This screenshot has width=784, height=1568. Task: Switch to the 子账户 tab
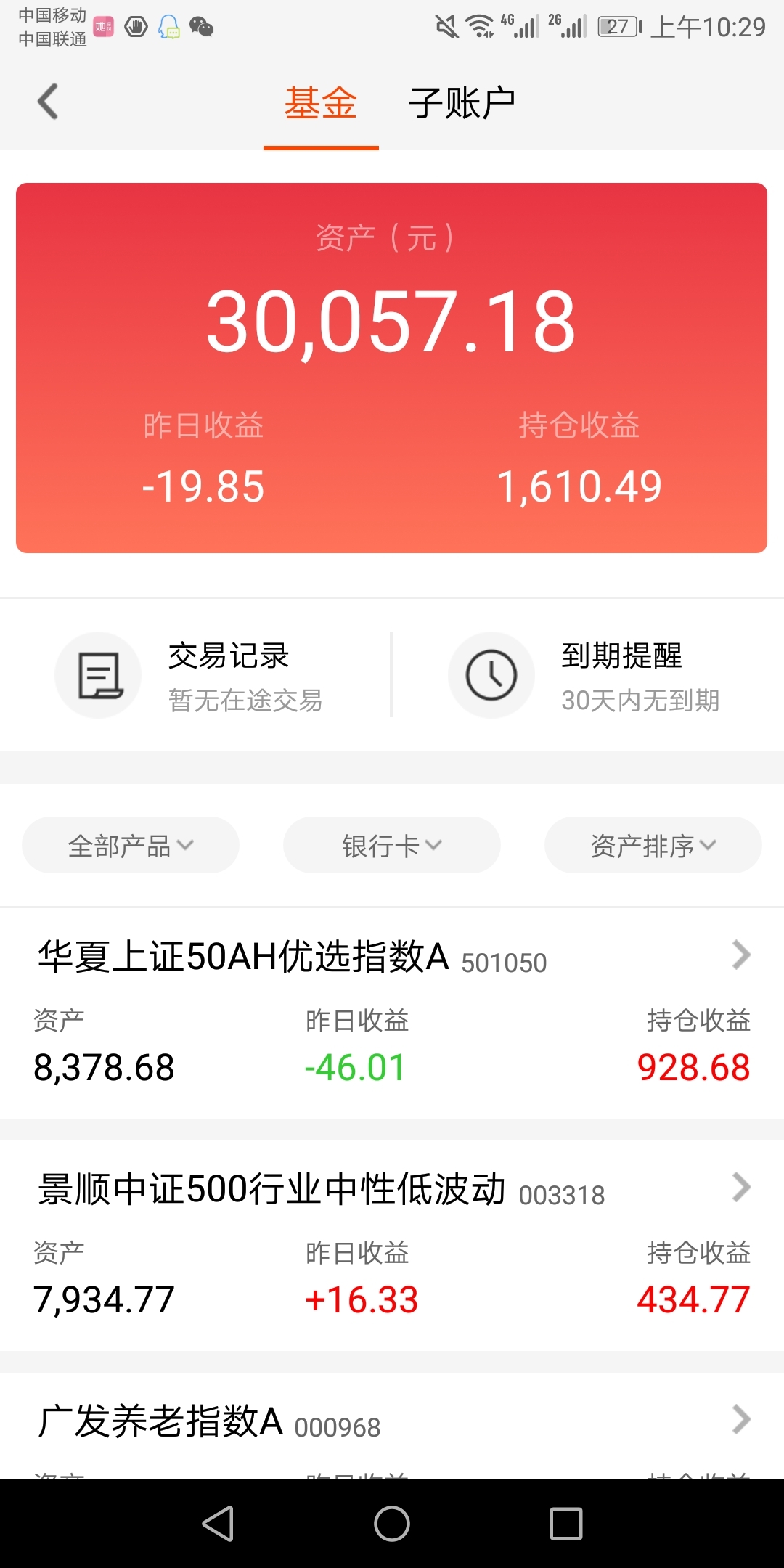tap(462, 103)
